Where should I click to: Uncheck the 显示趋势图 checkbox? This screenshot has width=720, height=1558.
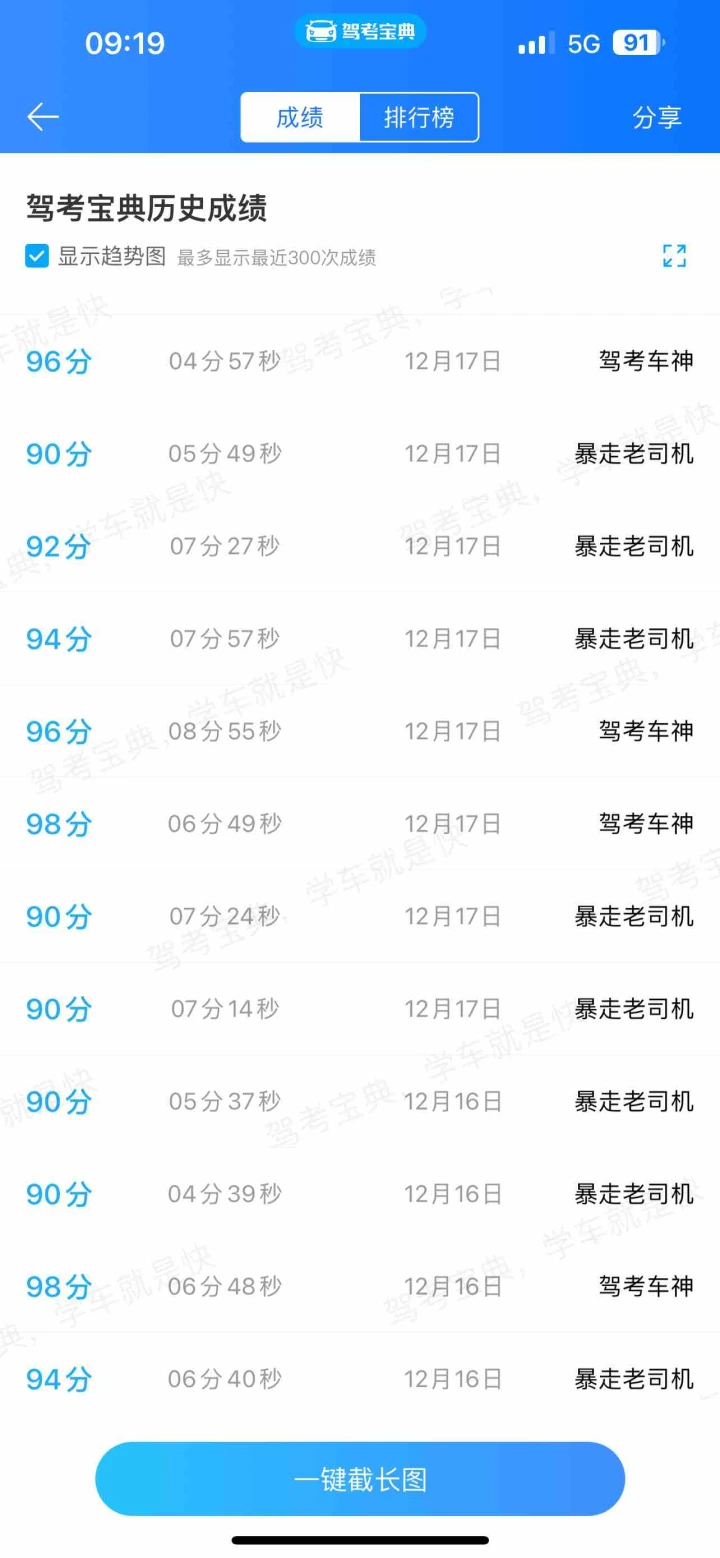[x=37, y=256]
